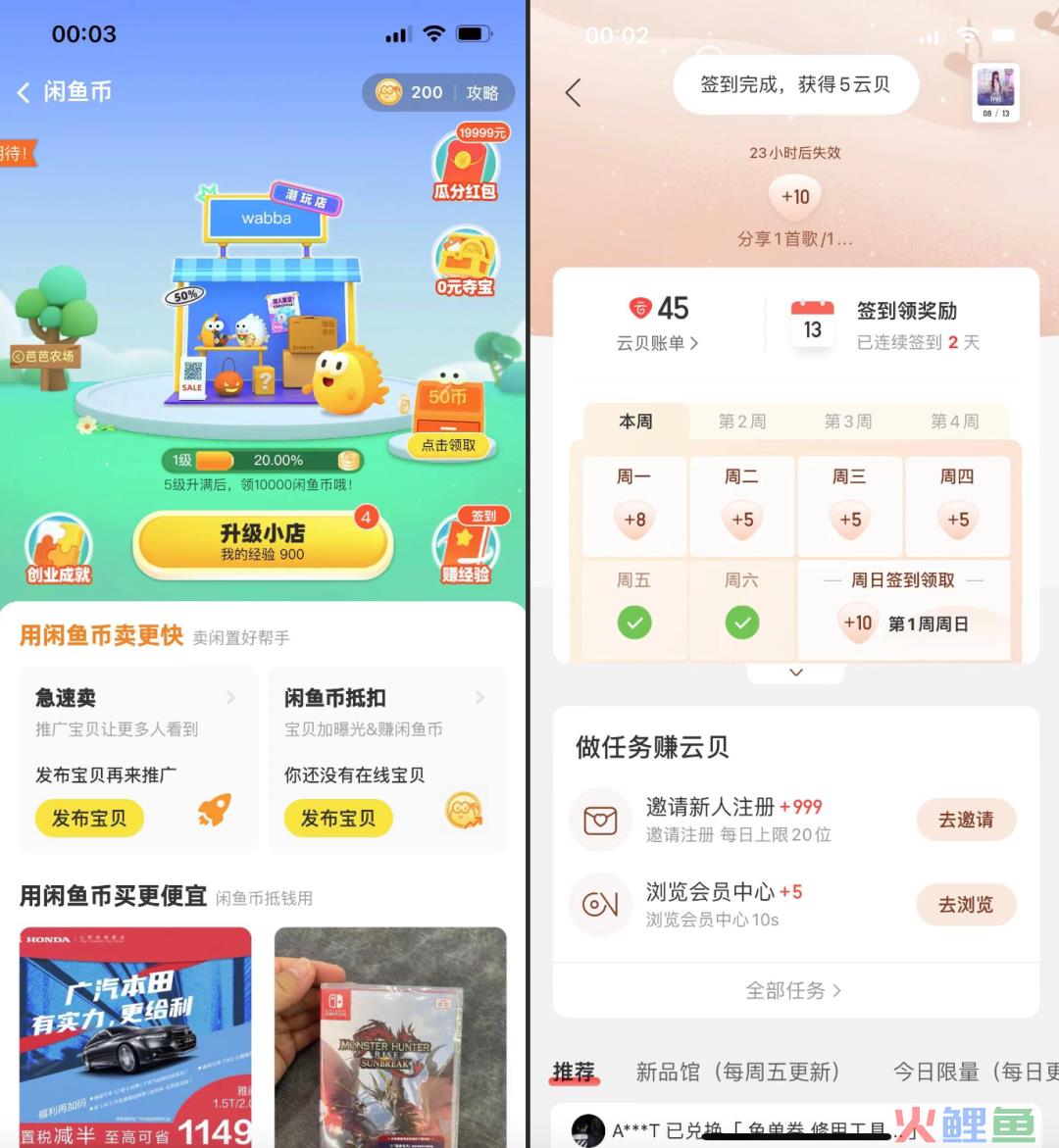View 全部任务 all tasks
This screenshot has width=1059, height=1148.
click(794, 990)
